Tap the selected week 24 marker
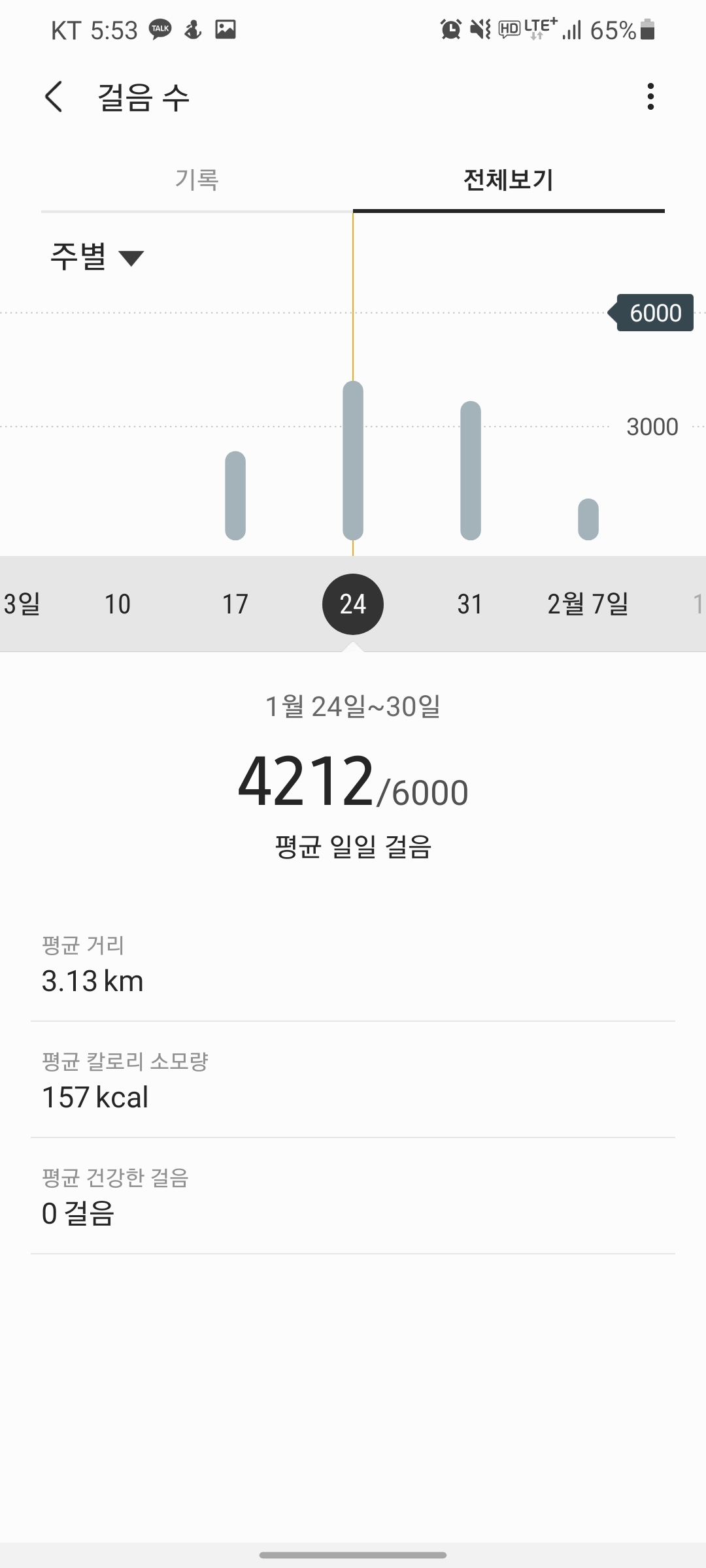Viewport: 706px width, 1568px height. (353, 604)
